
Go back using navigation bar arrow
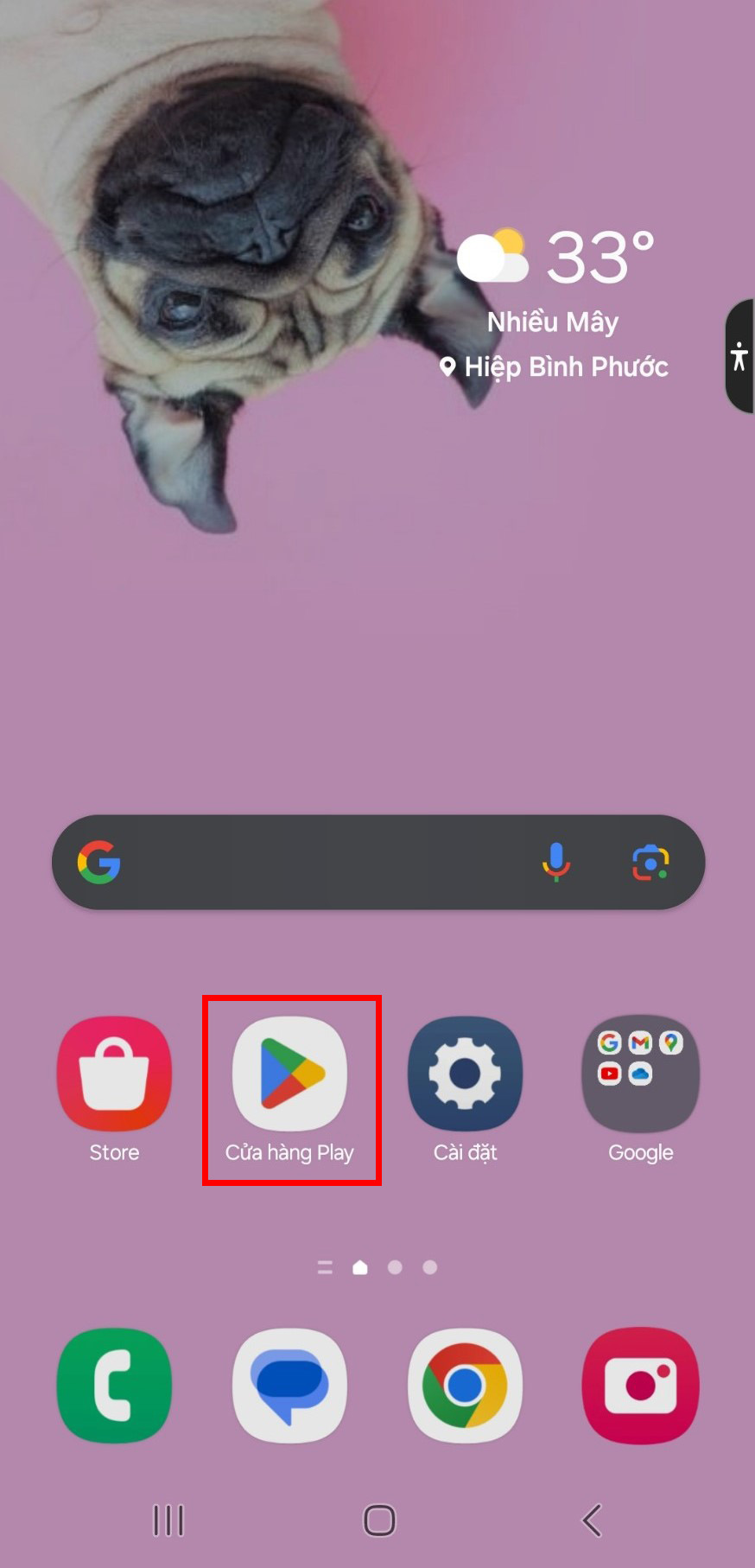click(592, 1520)
